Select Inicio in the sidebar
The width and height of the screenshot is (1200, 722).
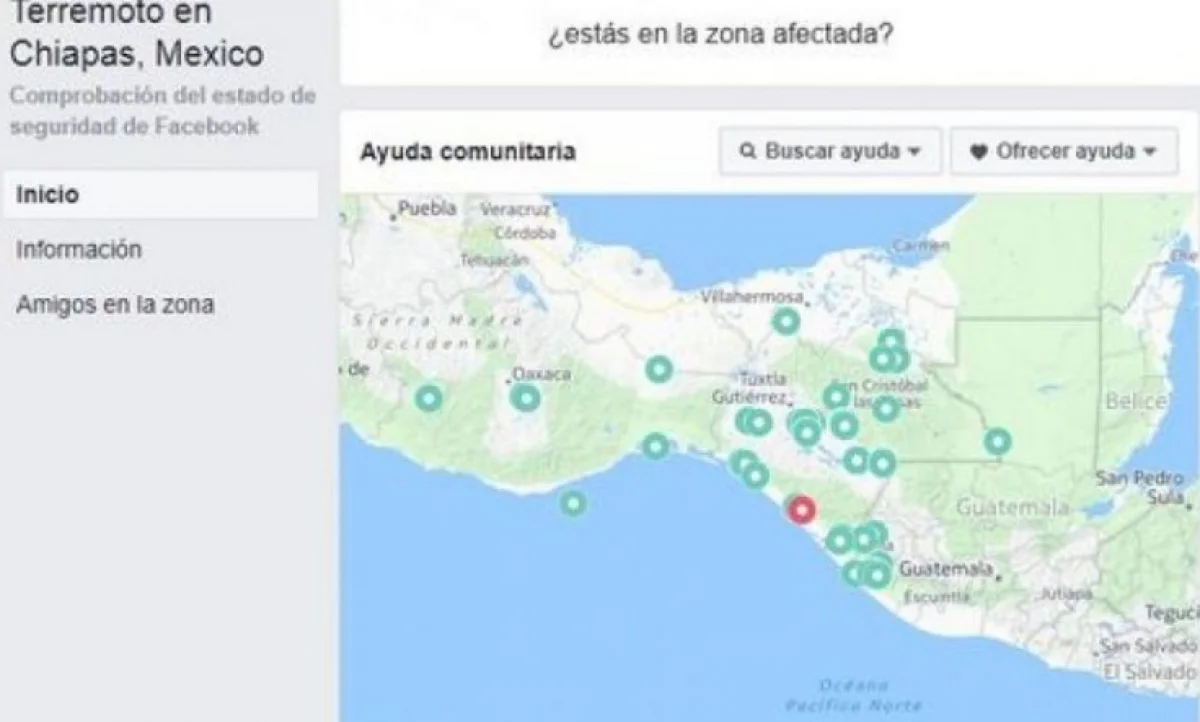tap(160, 195)
